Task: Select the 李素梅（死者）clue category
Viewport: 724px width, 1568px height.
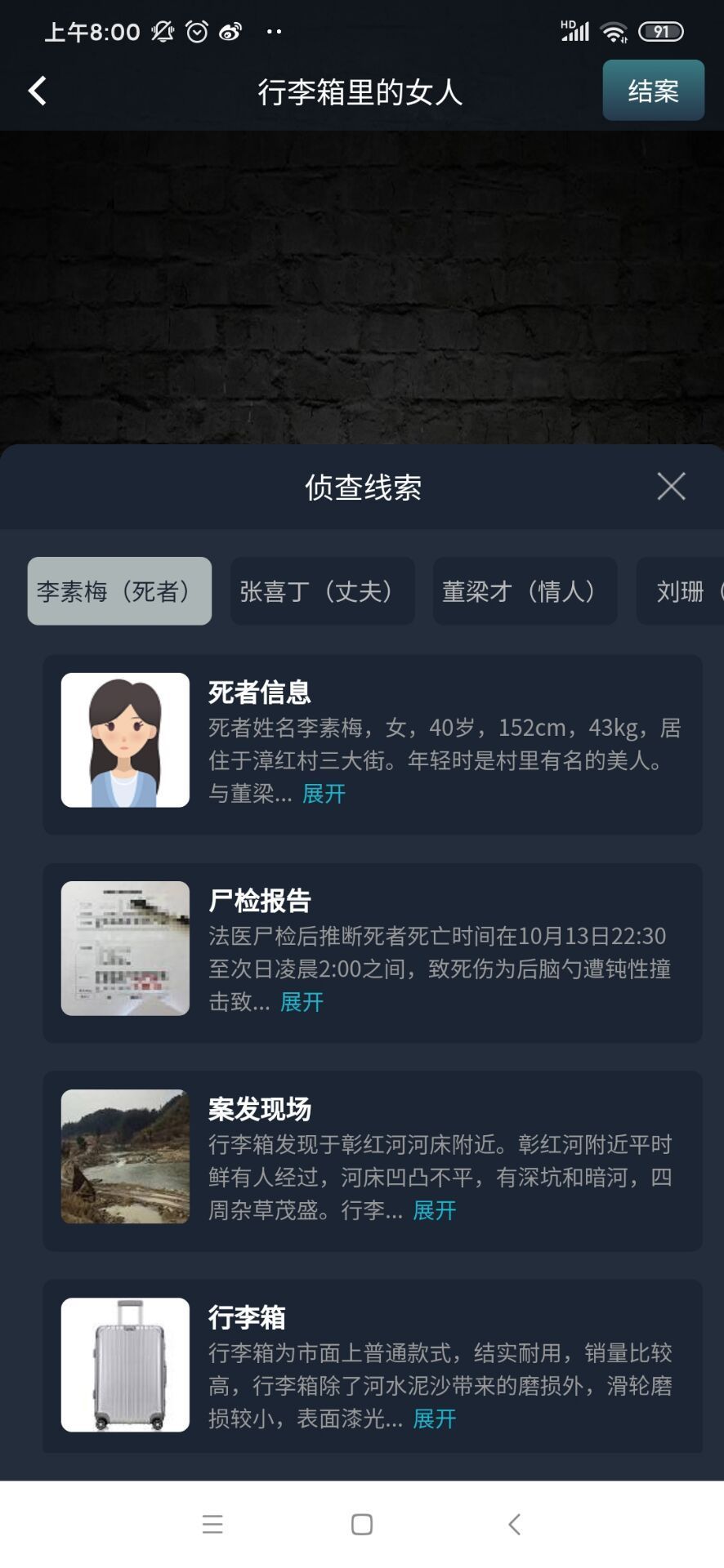Action: [x=118, y=590]
